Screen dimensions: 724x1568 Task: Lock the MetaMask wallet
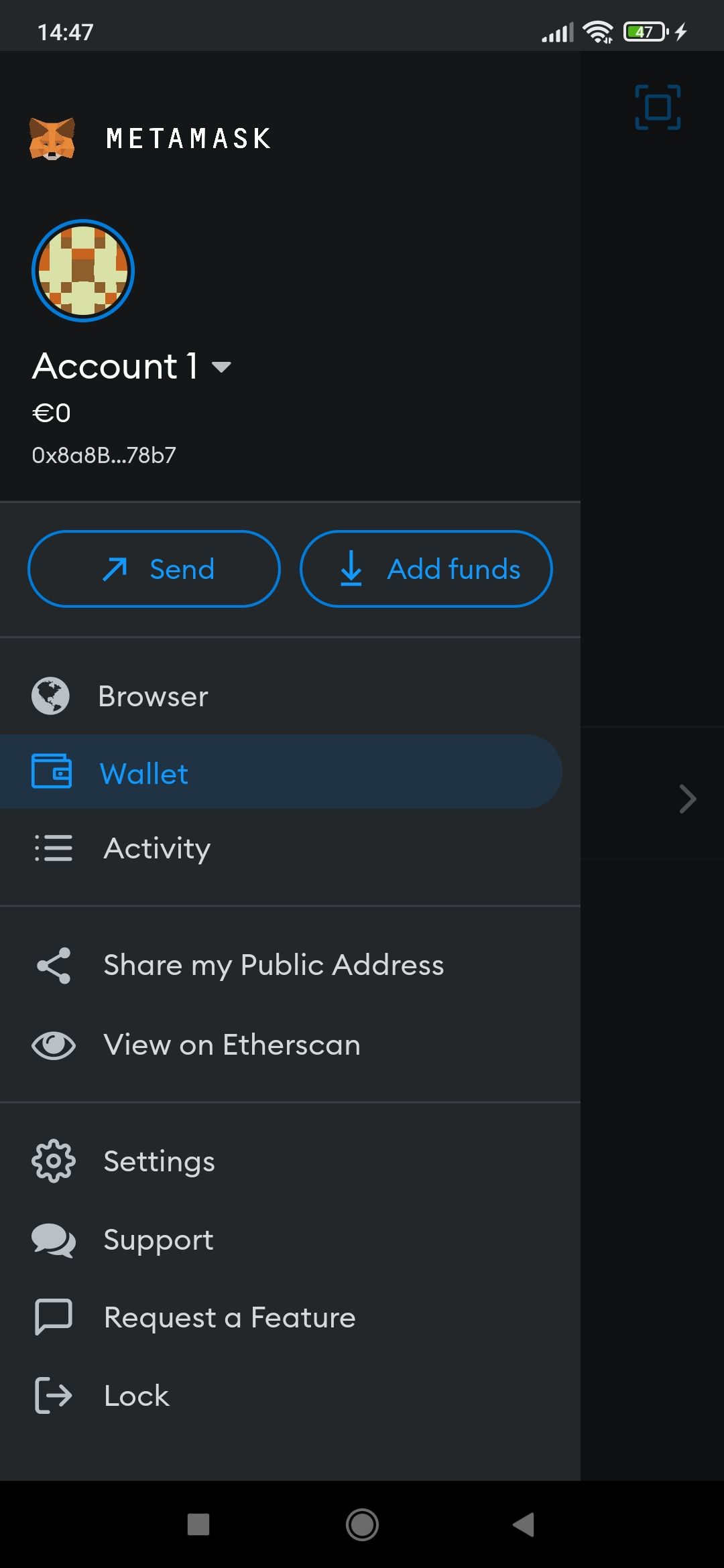coord(136,1396)
